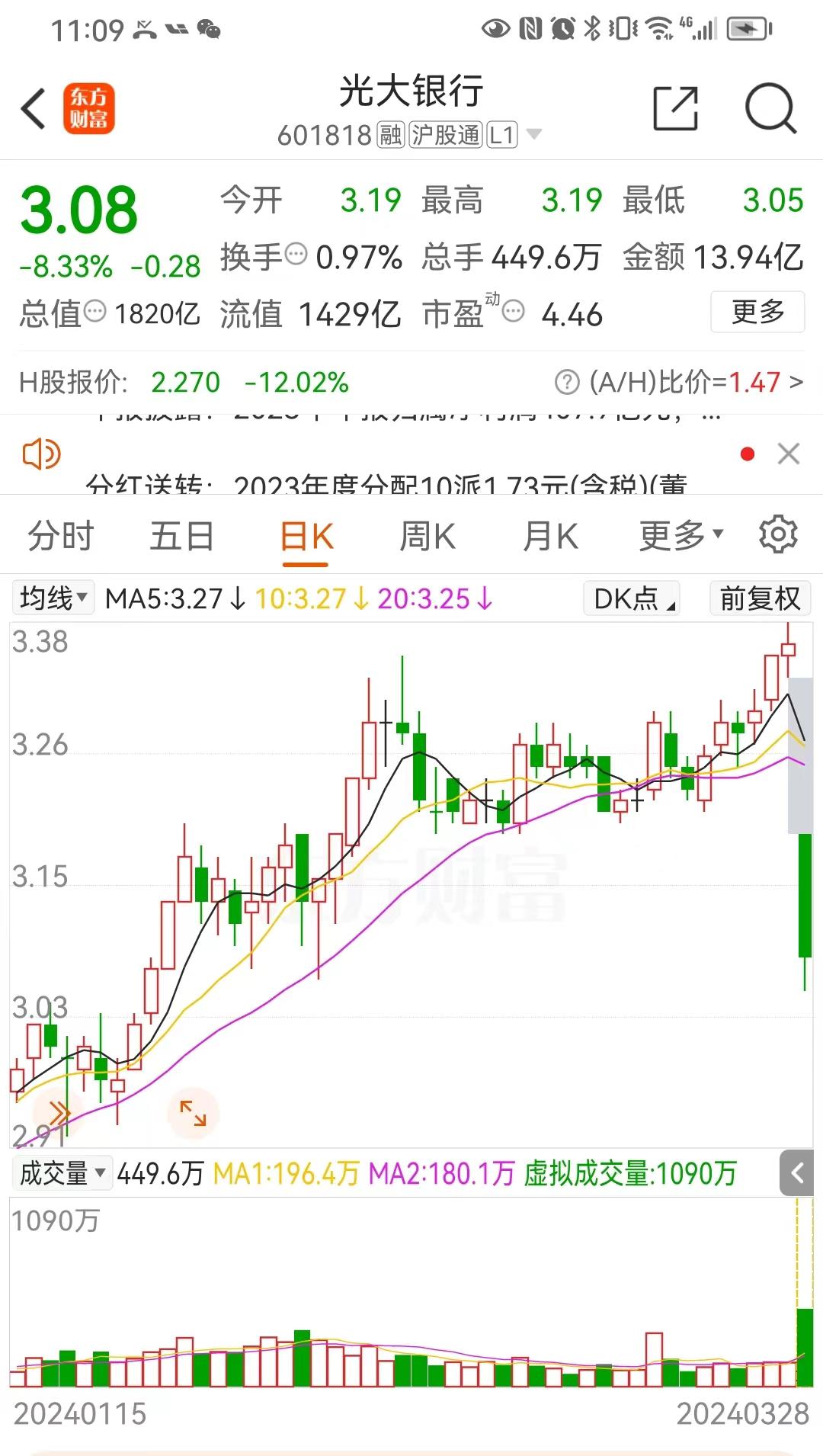
Task: Open the 均线 indicator dropdown
Action: point(53,598)
